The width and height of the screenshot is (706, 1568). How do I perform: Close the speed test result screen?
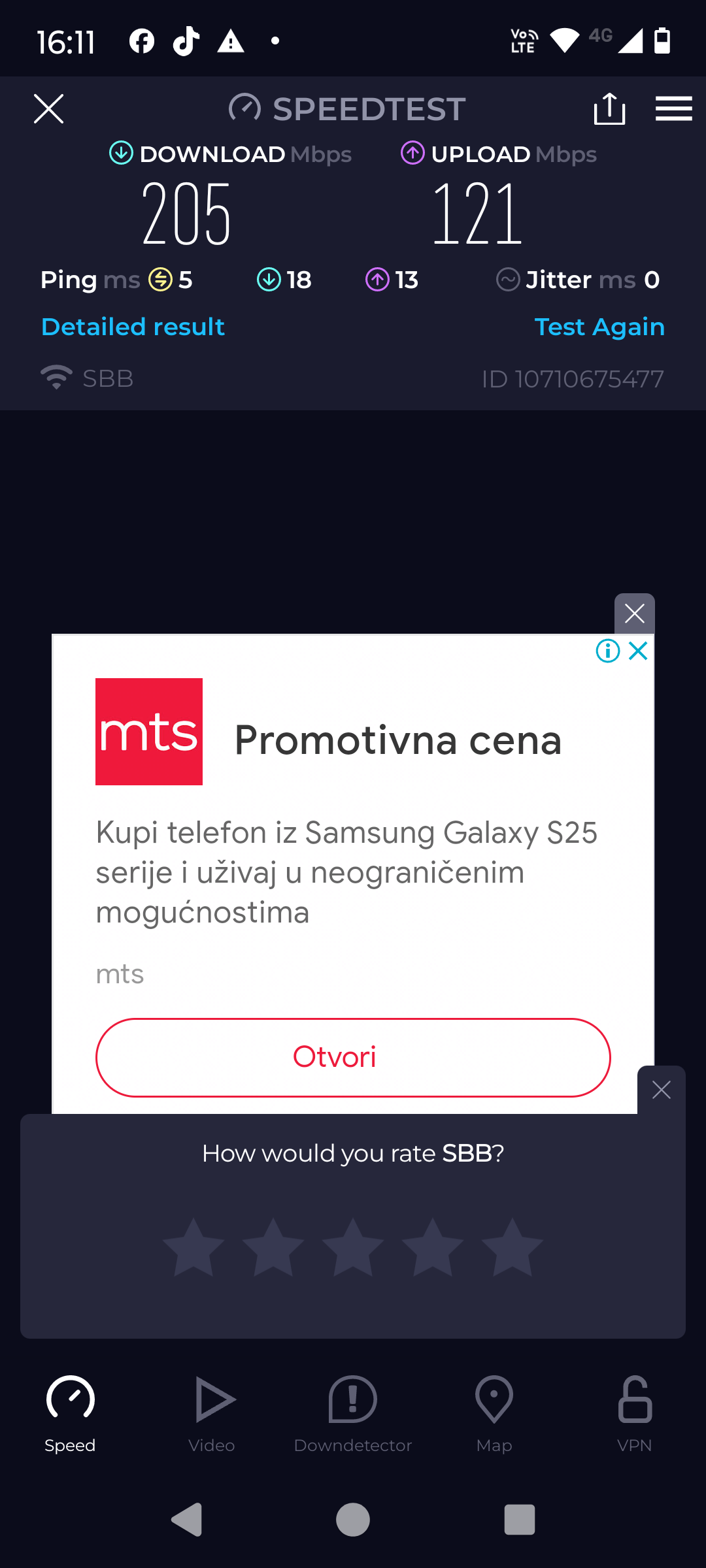[48, 108]
